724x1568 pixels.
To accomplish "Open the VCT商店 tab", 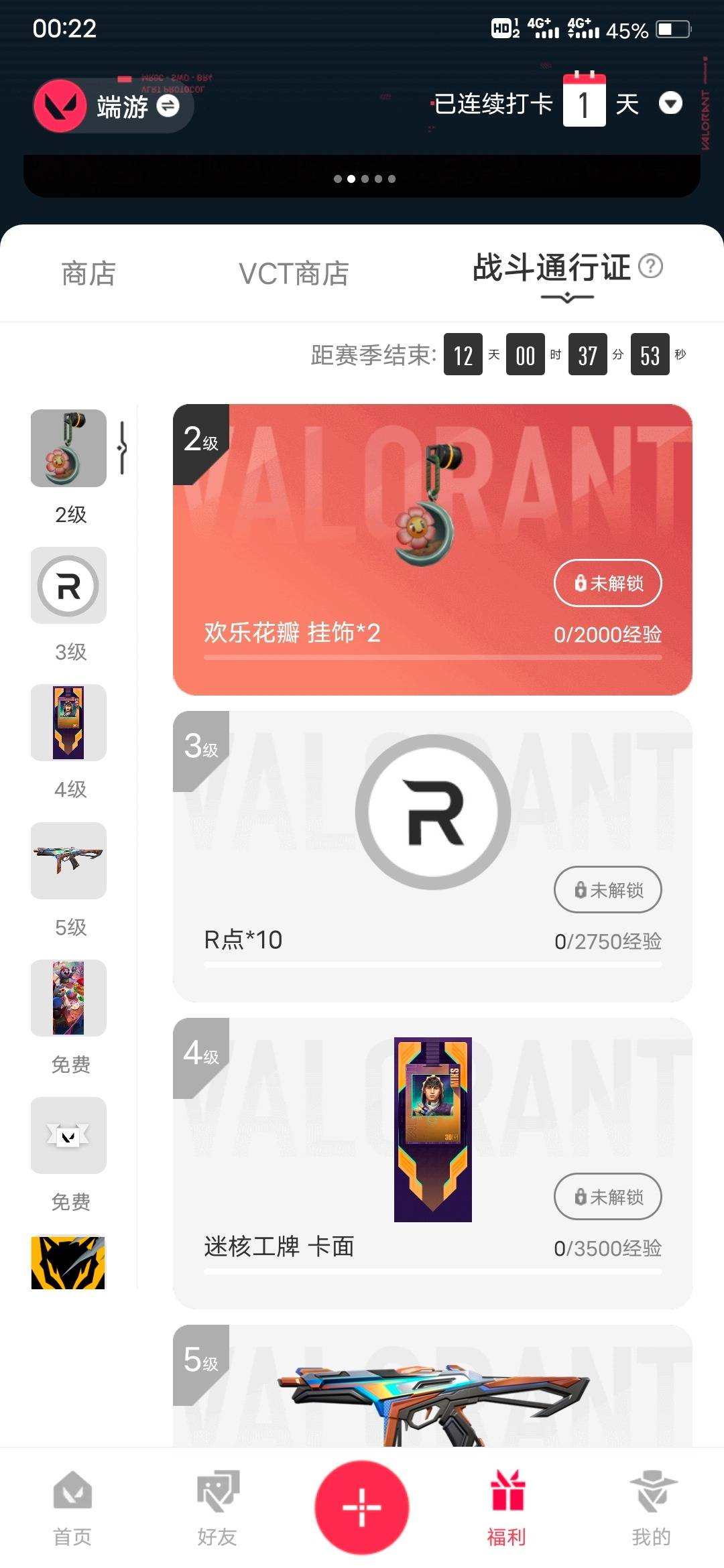I will pos(295,271).
